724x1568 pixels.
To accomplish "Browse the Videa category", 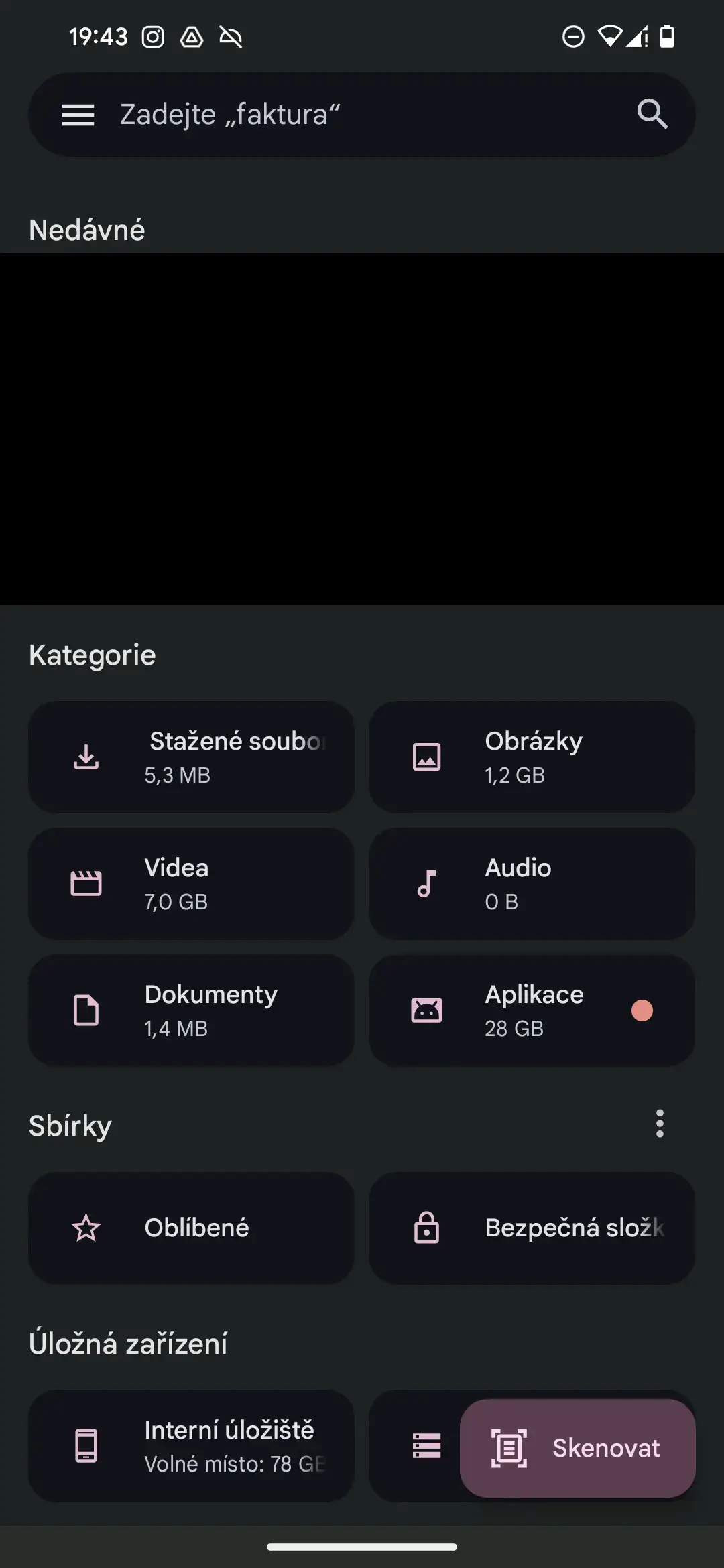I will coord(191,884).
